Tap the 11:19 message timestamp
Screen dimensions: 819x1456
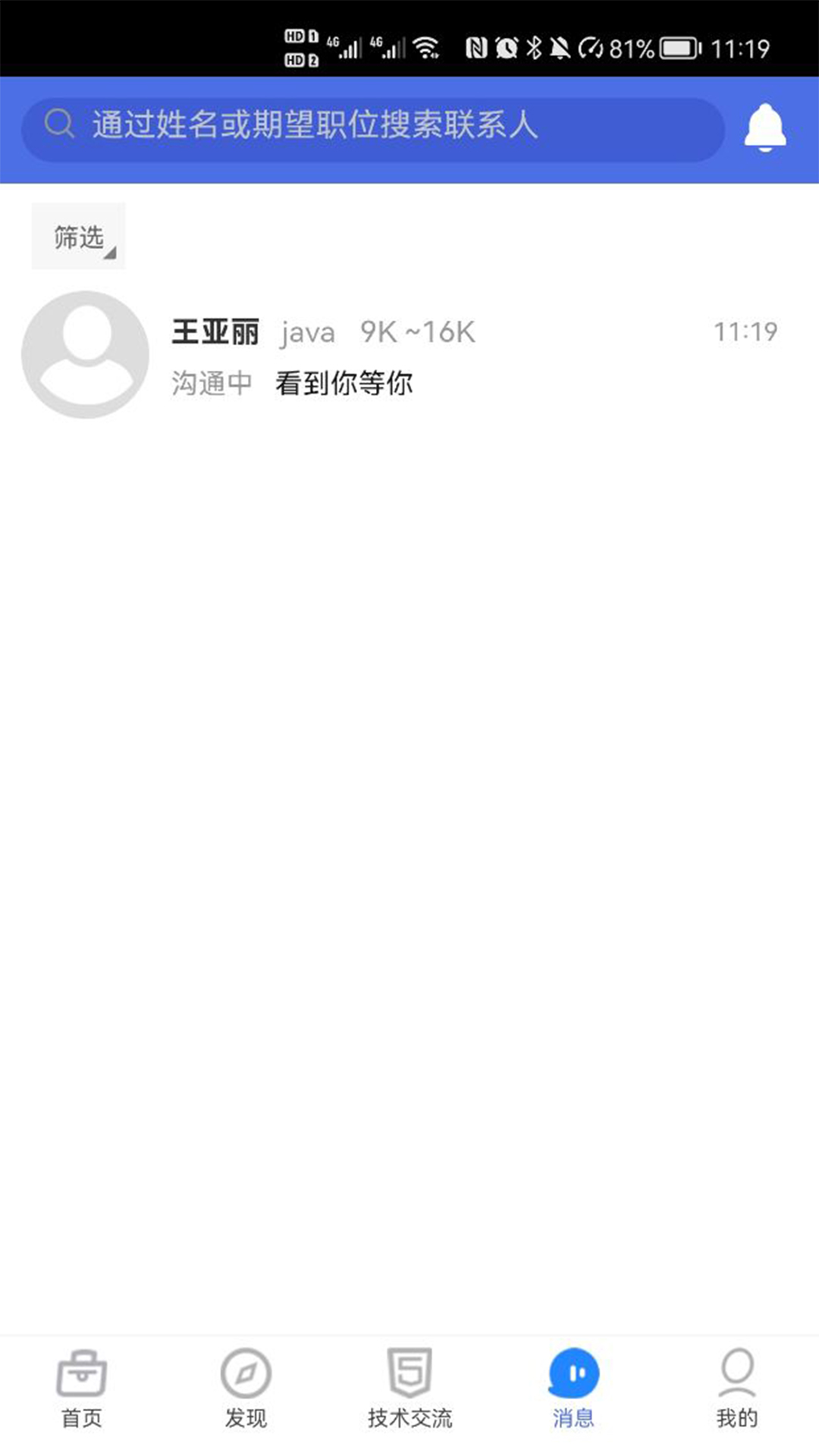[745, 331]
